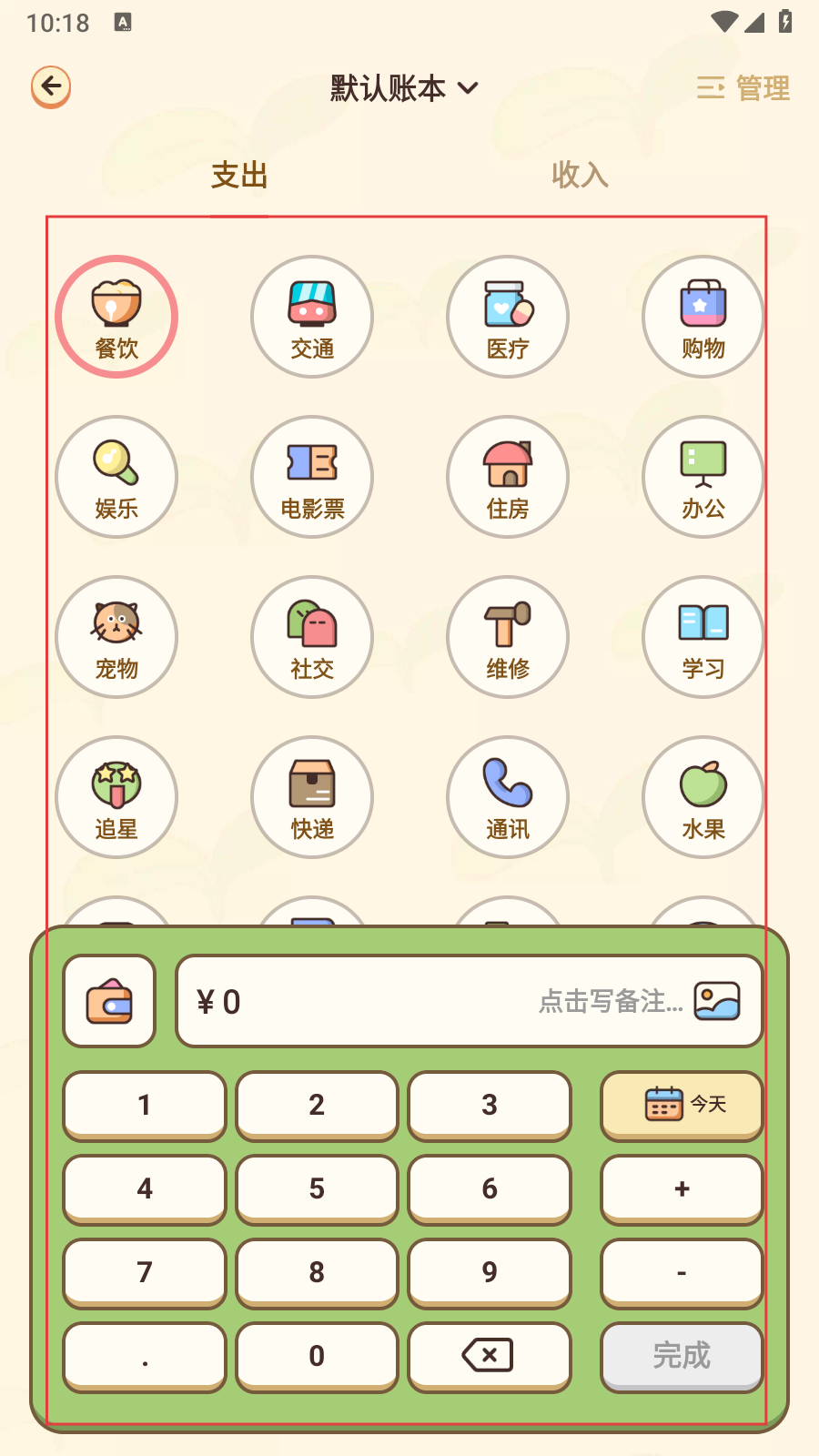Viewport: 819px width, 1456px height.
Task: Tap 完成 to finish the entry
Action: point(682,1356)
